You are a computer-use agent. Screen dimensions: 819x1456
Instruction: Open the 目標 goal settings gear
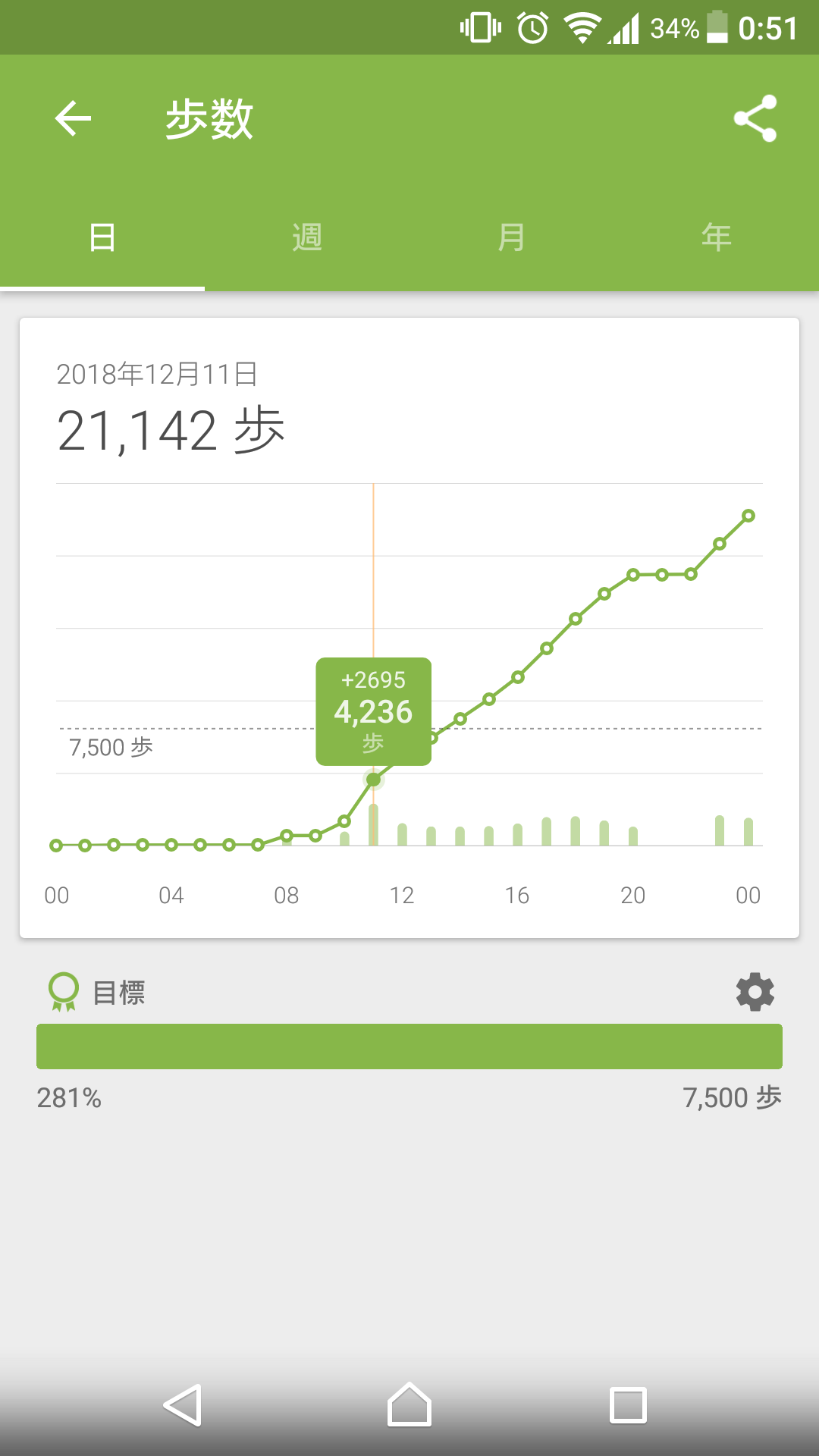tap(755, 992)
